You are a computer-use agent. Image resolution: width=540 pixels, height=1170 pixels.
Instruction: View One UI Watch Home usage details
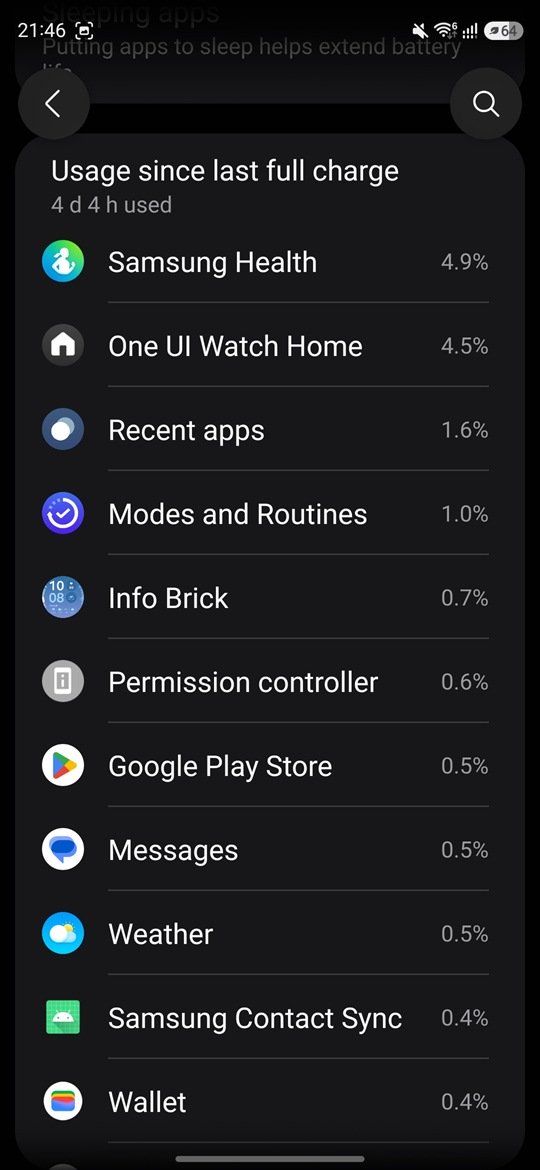tap(270, 345)
